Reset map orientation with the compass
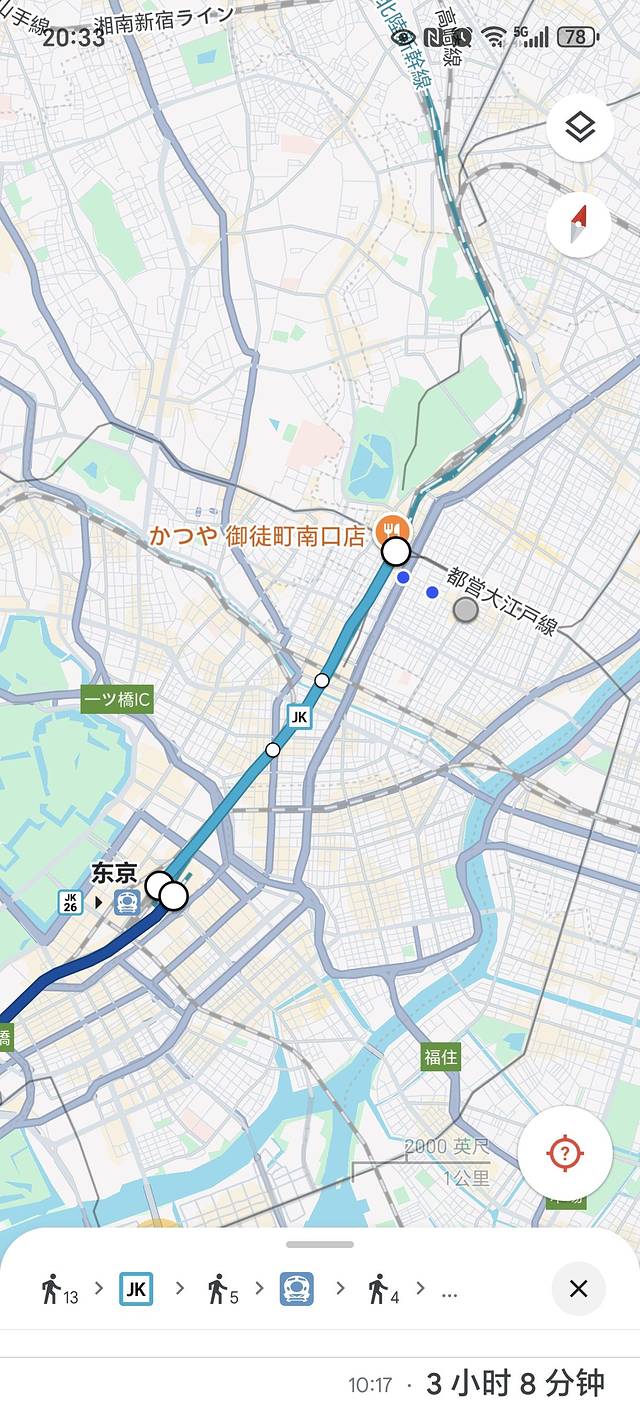The width and height of the screenshot is (640, 1411). (580, 224)
